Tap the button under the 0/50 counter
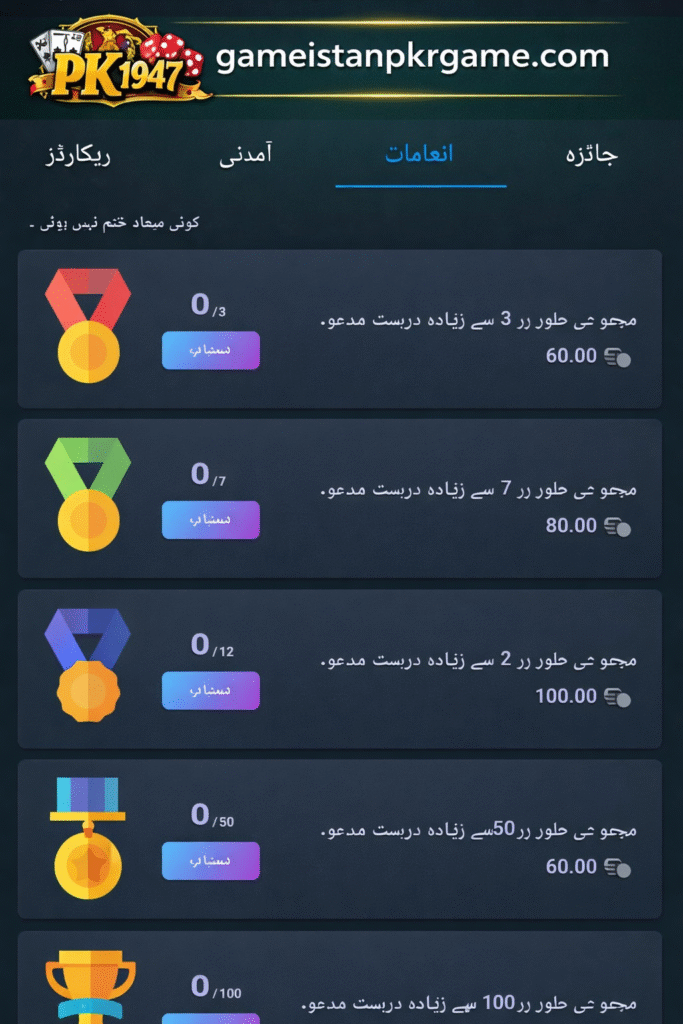The width and height of the screenshot is (683, 1024). 211,861
